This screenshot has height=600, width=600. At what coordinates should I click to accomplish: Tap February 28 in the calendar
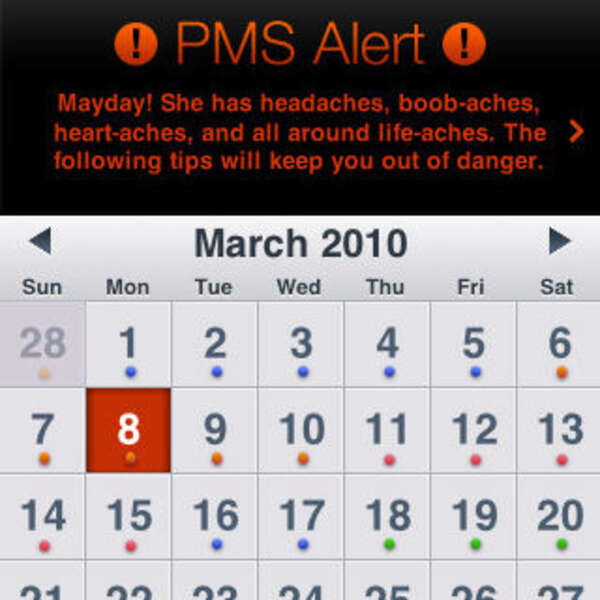tap(42, 344)
